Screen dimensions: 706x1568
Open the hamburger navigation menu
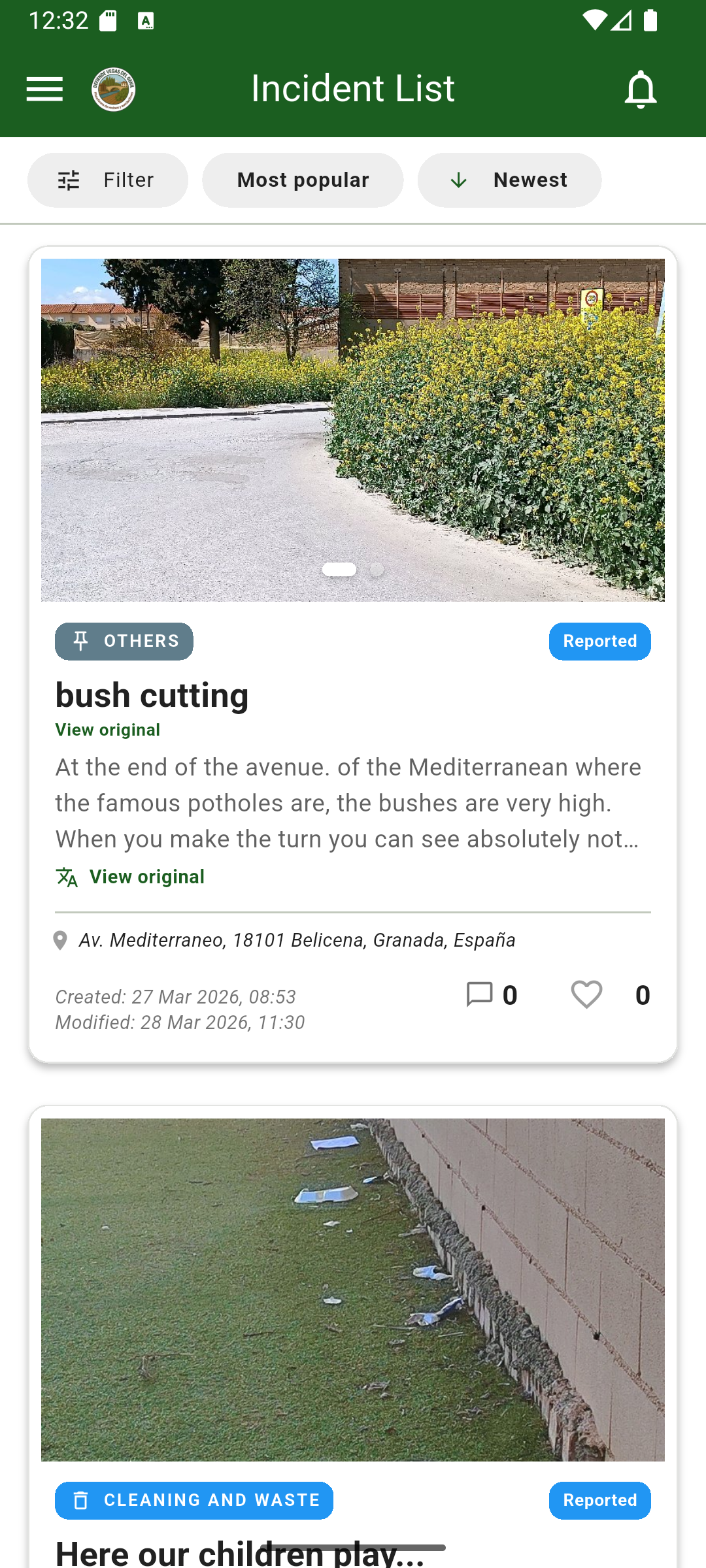pyautogui.click(x=44, y=89)
